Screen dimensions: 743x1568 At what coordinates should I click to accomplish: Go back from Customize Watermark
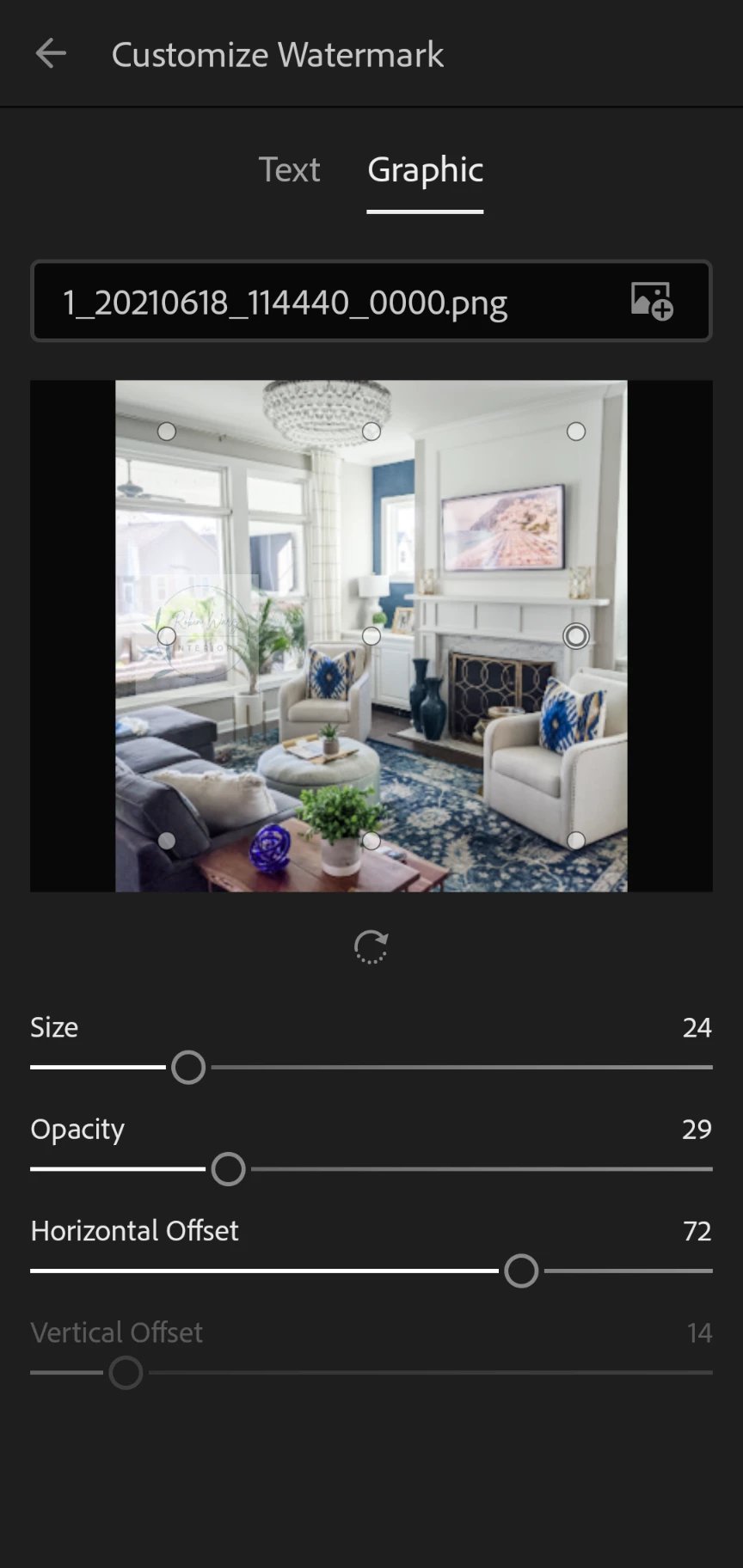click(51, 53)
